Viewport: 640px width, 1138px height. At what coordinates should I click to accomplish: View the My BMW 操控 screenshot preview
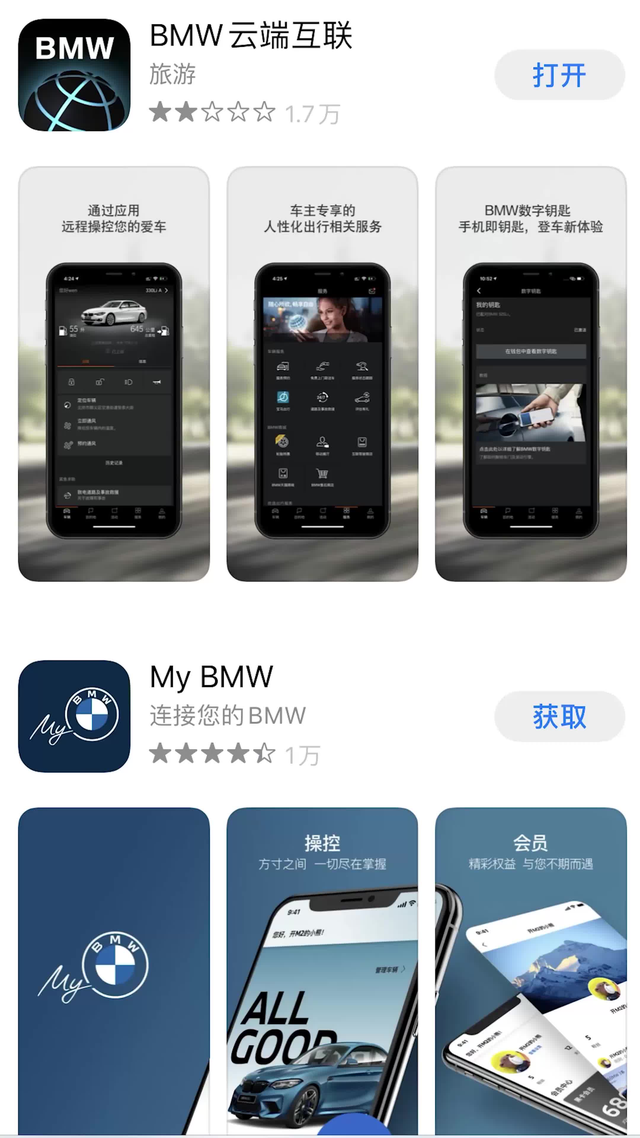[x=322, y=970]
